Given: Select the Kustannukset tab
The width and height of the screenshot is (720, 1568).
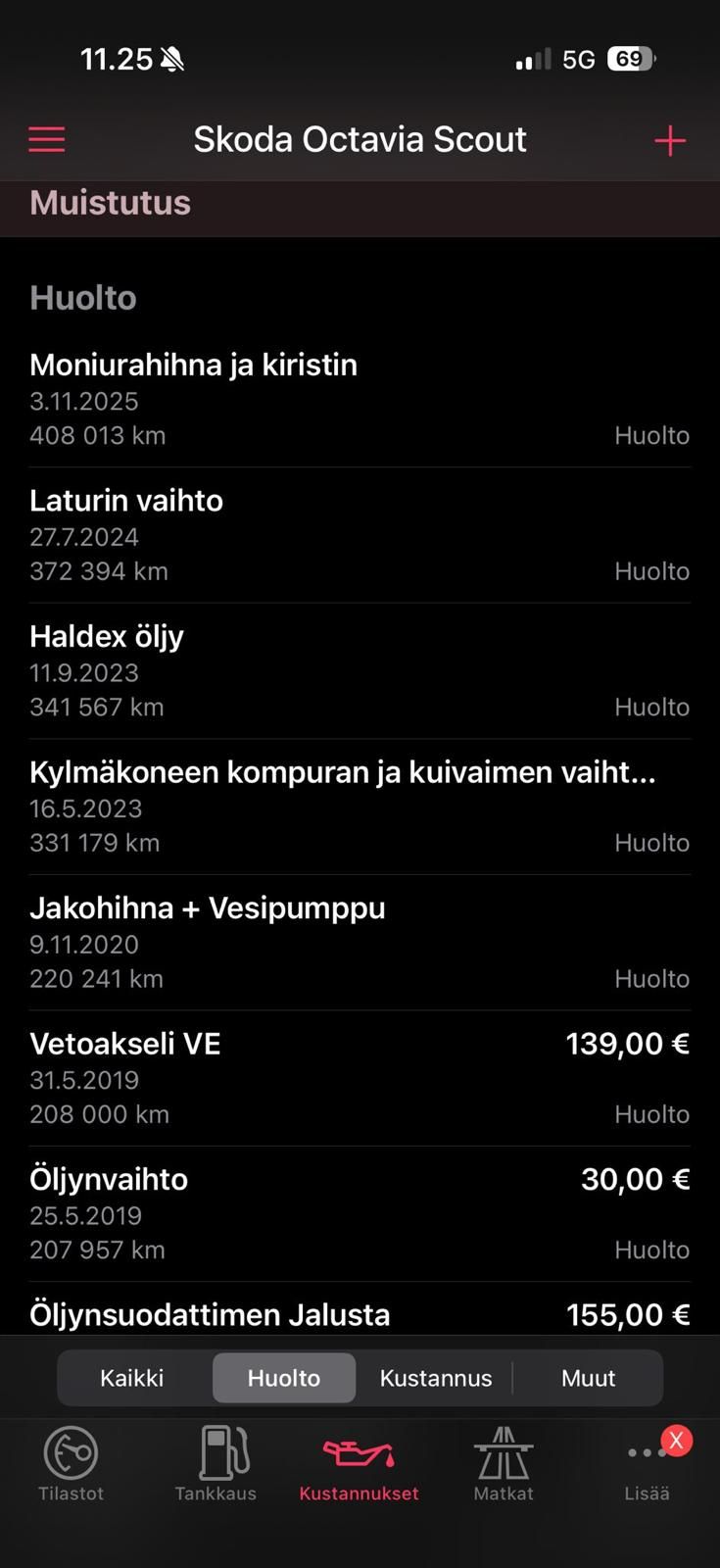Looking at the screenshot, I should click(360, 1464).
